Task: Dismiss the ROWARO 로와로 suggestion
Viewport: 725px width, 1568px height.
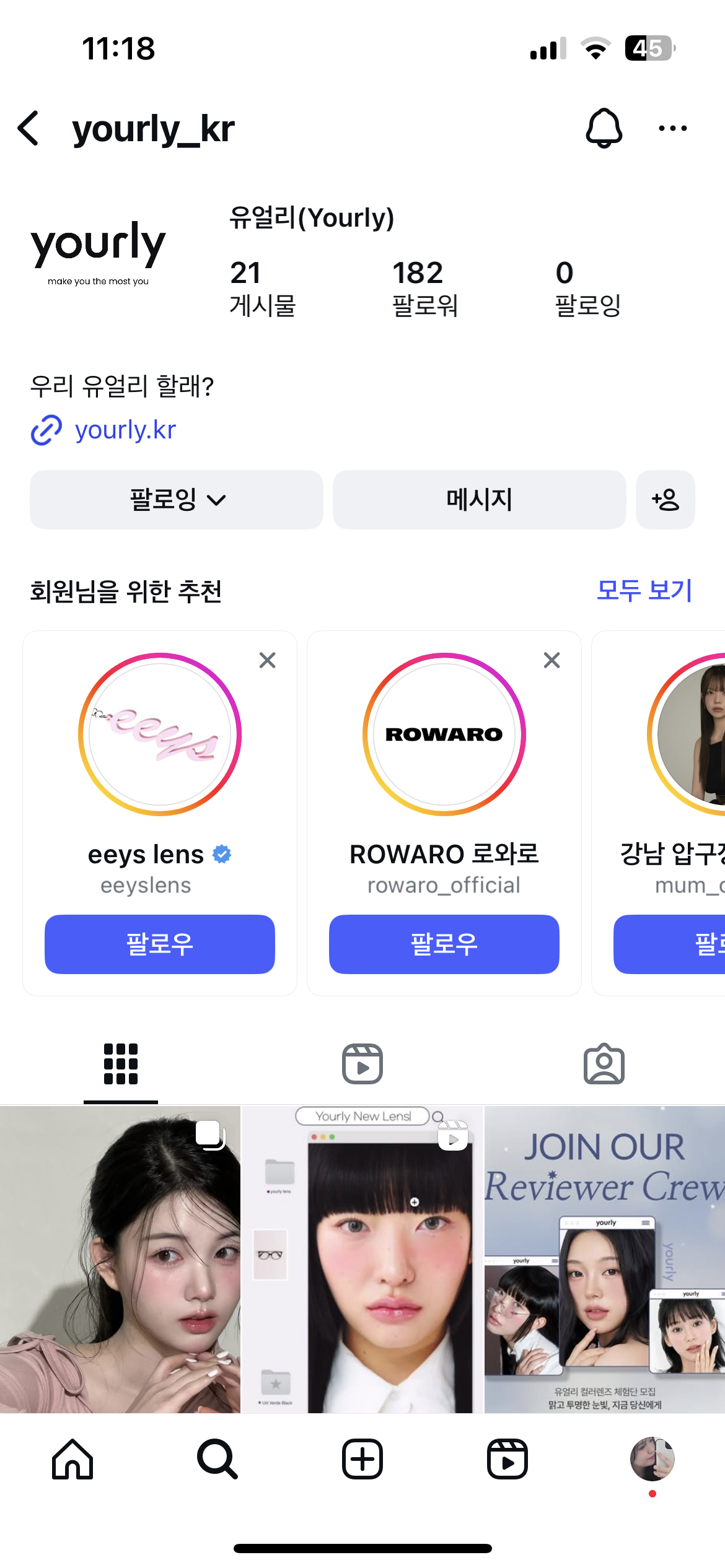Action: 551,660
